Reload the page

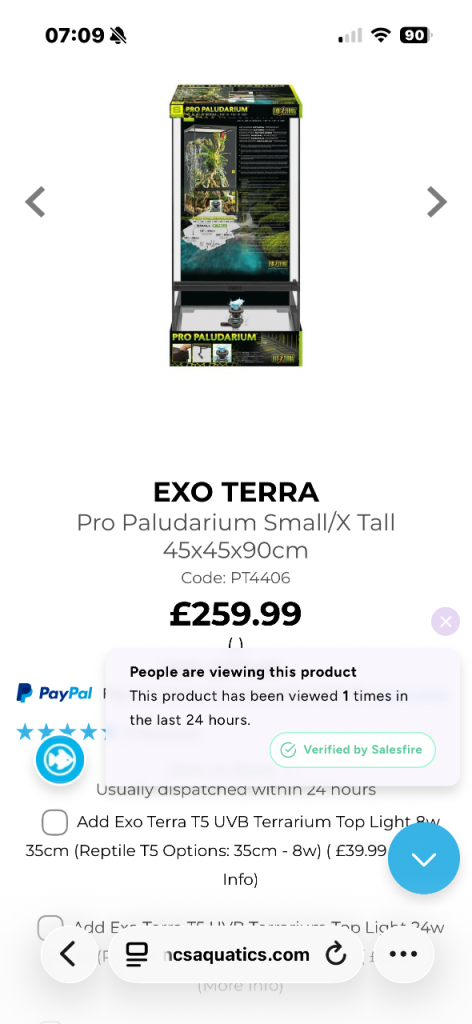click(336, 955)
